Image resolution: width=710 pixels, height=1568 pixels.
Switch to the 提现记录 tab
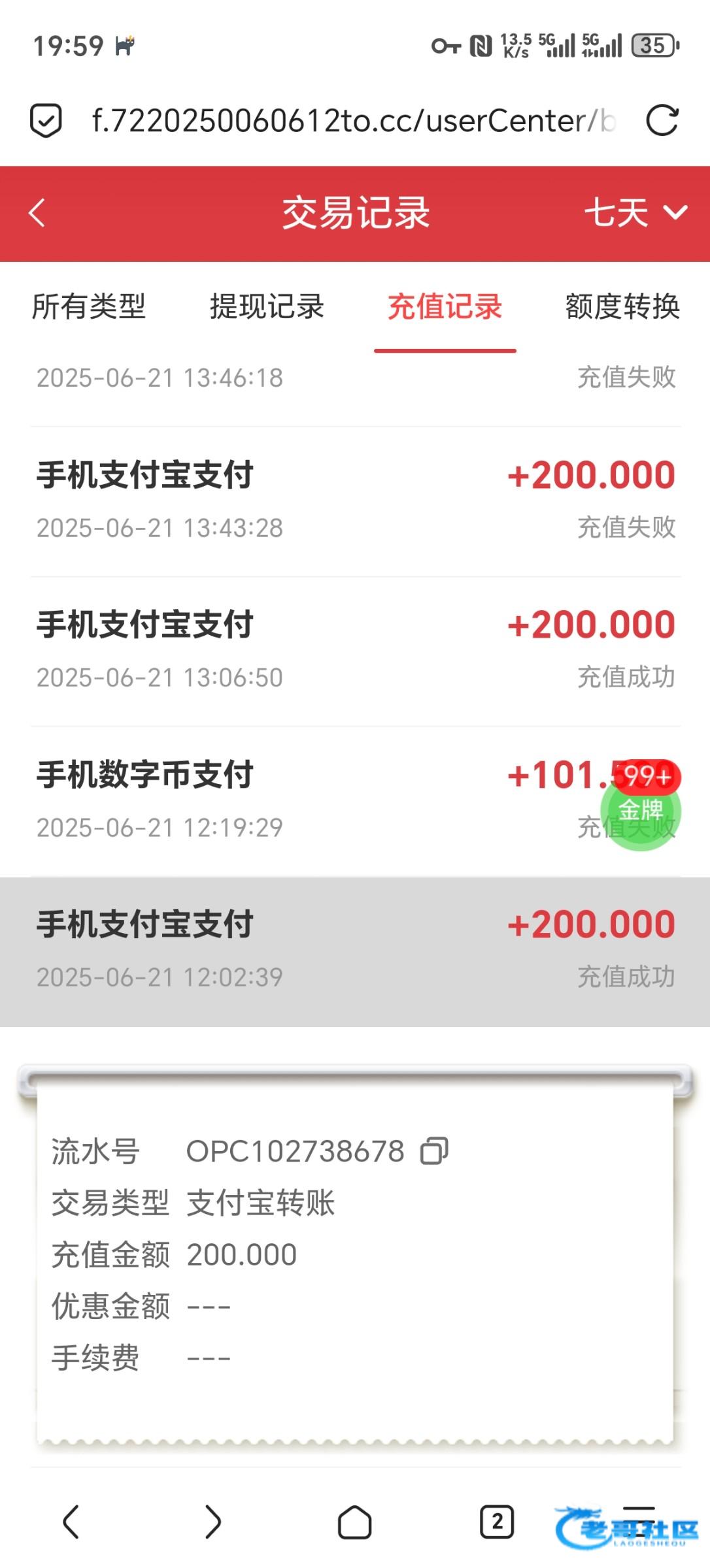coord(267,306)
